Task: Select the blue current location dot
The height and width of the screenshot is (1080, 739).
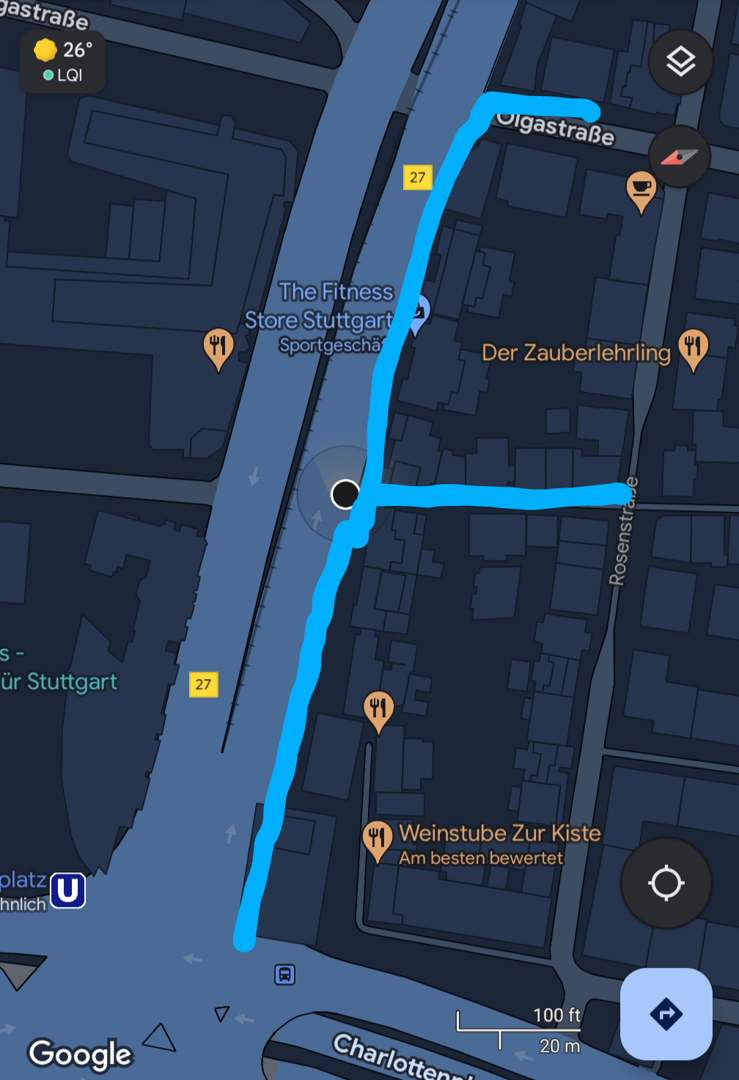Action: (344, 494)
